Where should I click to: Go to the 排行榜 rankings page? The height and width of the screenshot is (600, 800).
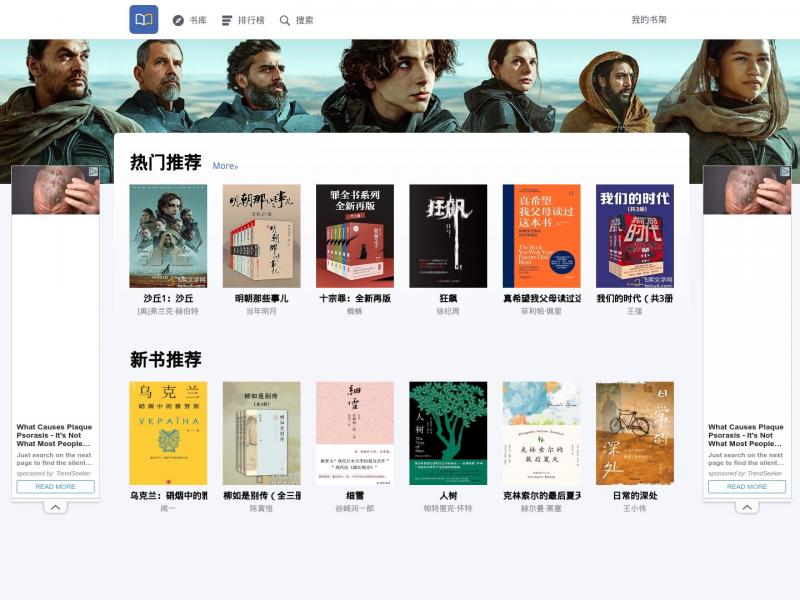click(243, 20)
